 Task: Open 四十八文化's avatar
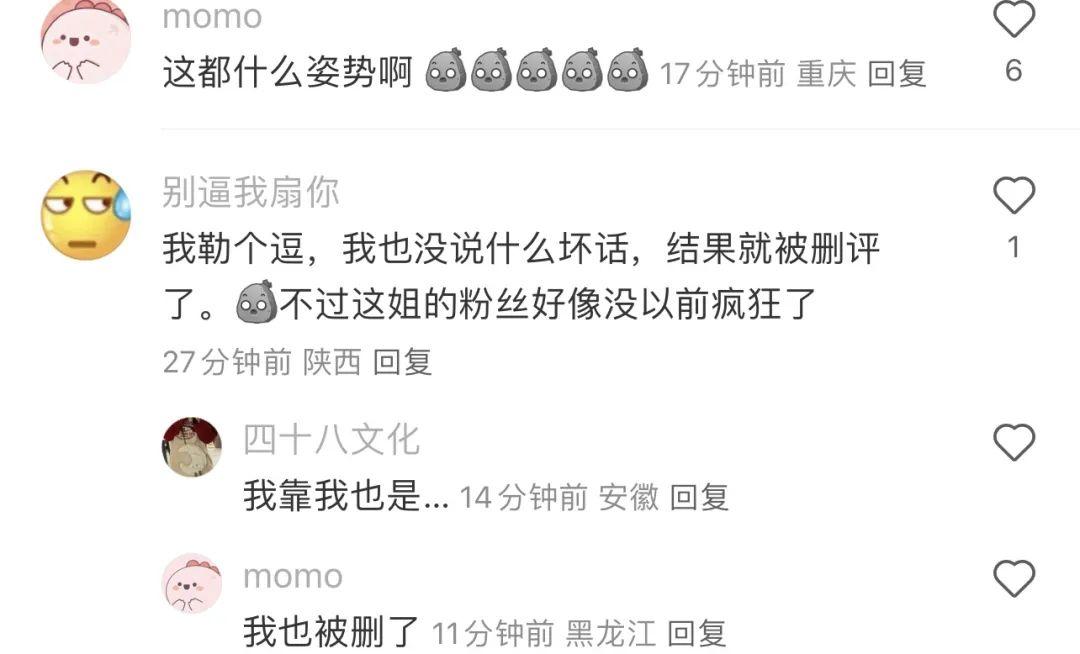tap(192, 447)
